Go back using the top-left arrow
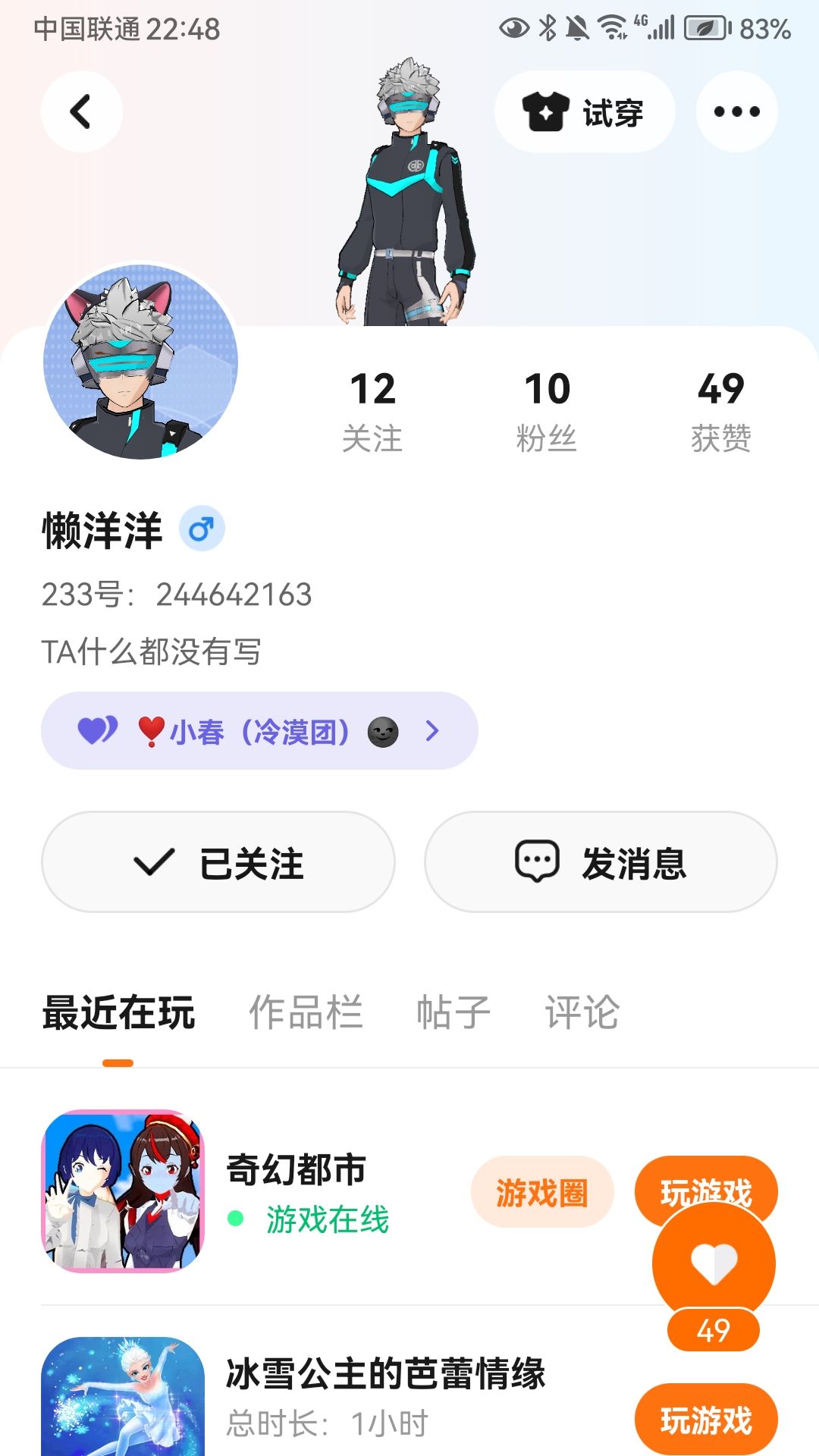Image resolution: width=819 pixels, height=1456 pixels. 81,111
